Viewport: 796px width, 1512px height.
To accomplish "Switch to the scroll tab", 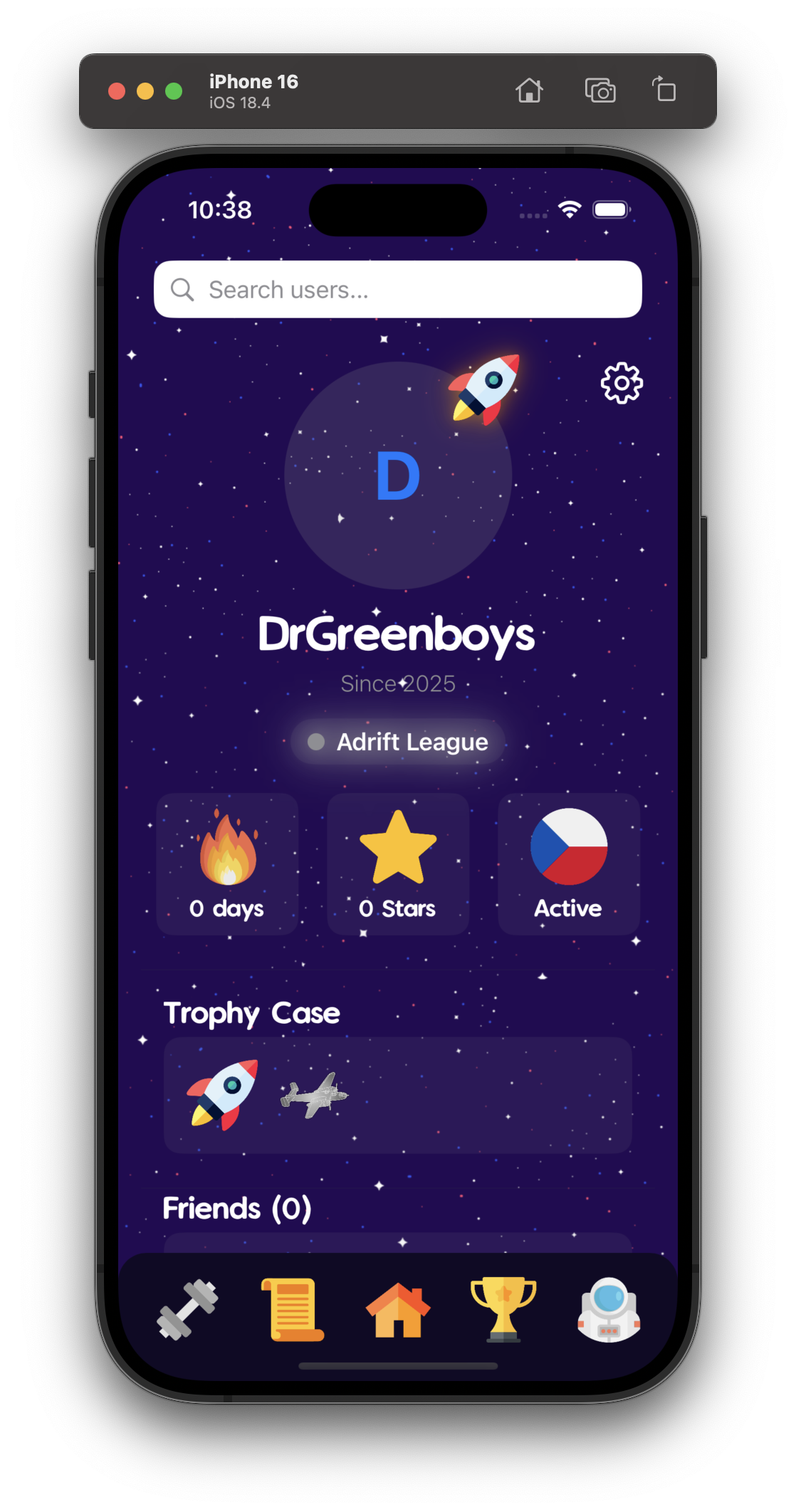I will [x=293, y=1310].
